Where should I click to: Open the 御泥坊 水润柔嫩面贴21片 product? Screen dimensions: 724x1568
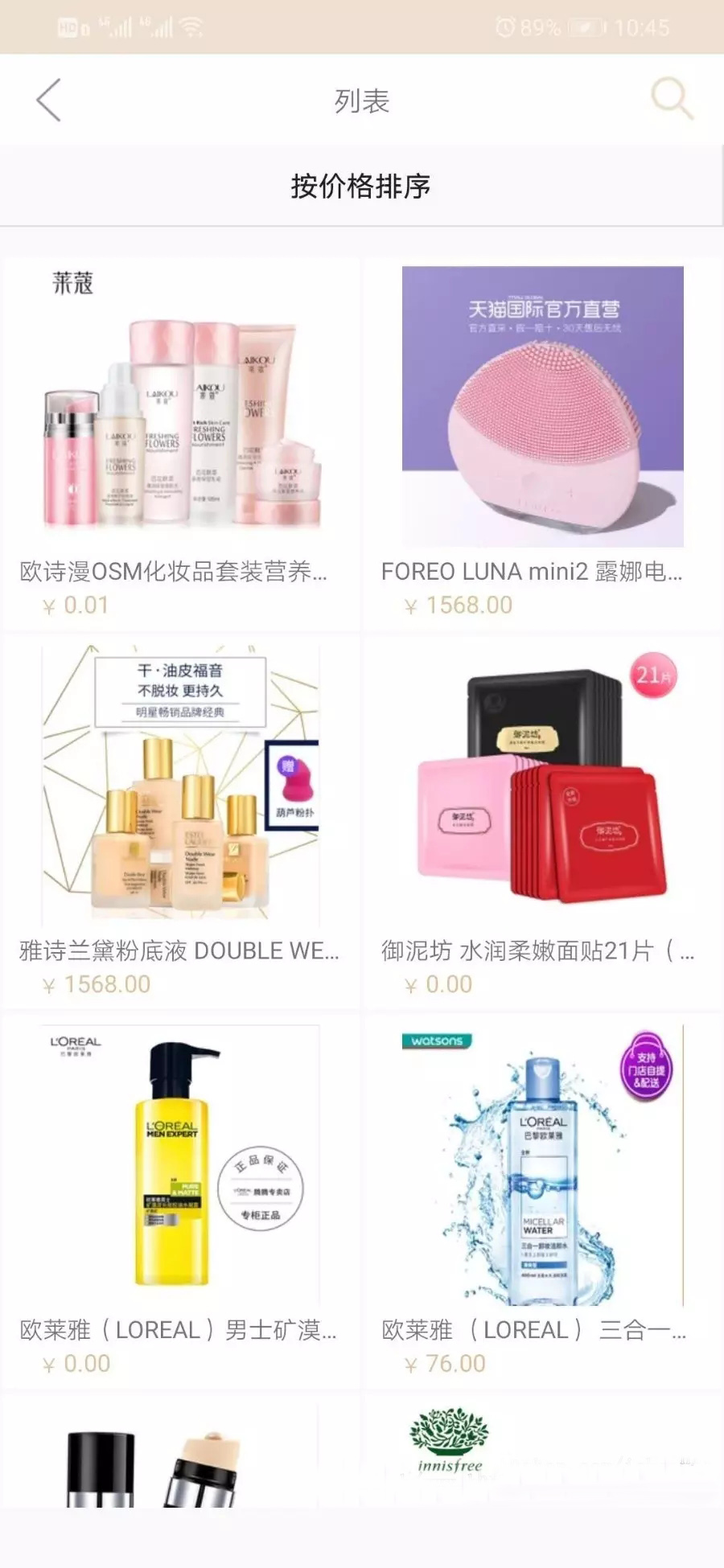542,820
